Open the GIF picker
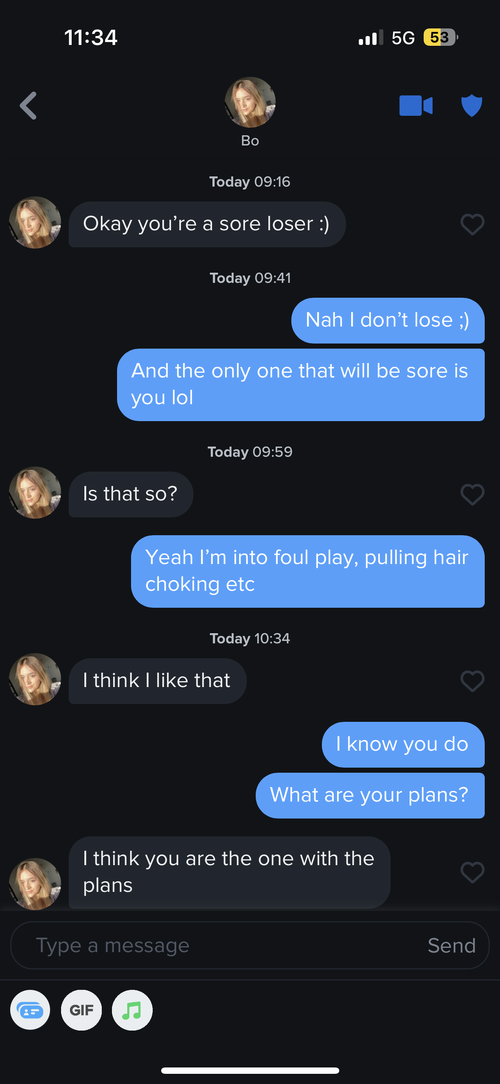This screenshot has width=500, height=1084. (81, 1011)
